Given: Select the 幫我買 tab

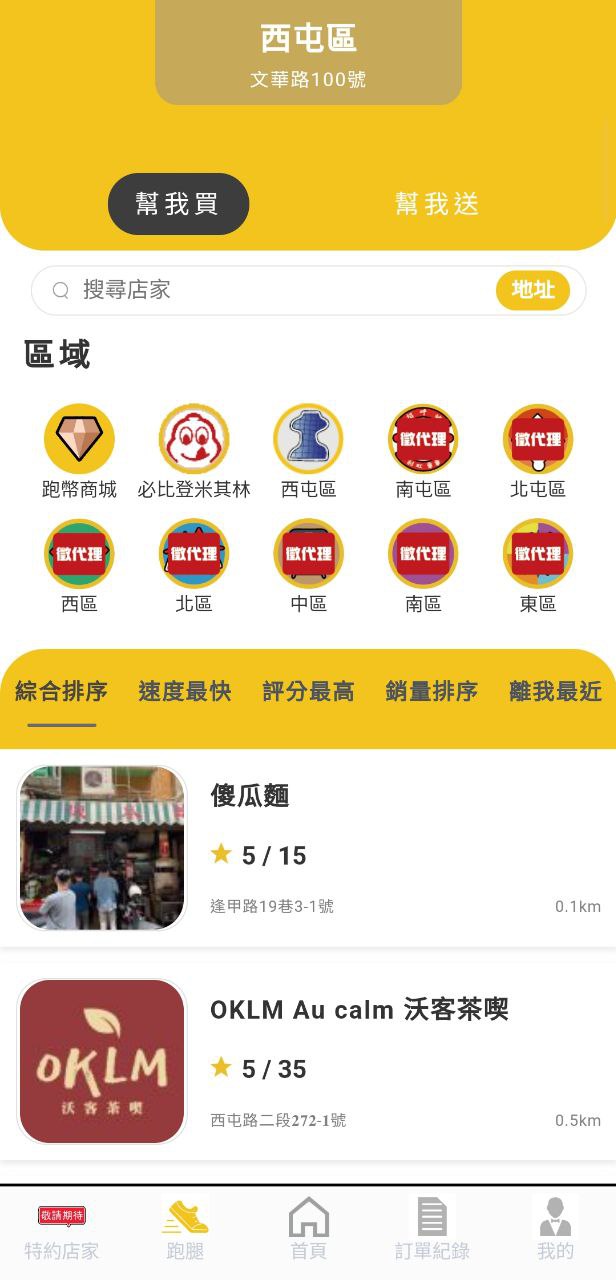Looking at the screenshot, I should (x=178, y=204).
